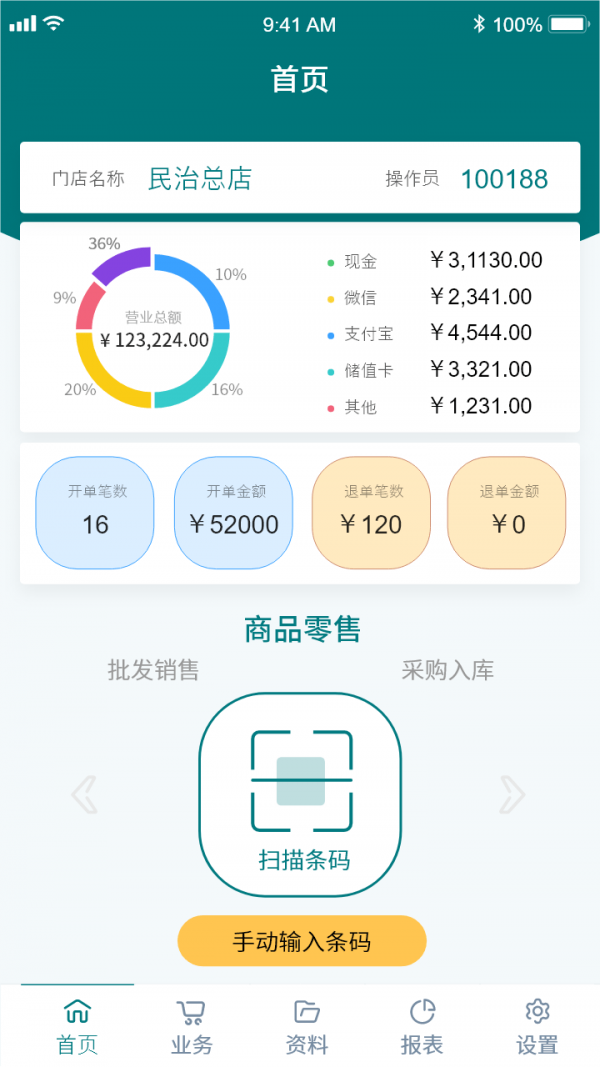This screenshot has width=600, height=1067.
Task: Switch to the 批发销售 mode
Action: [x=153, y=670]
